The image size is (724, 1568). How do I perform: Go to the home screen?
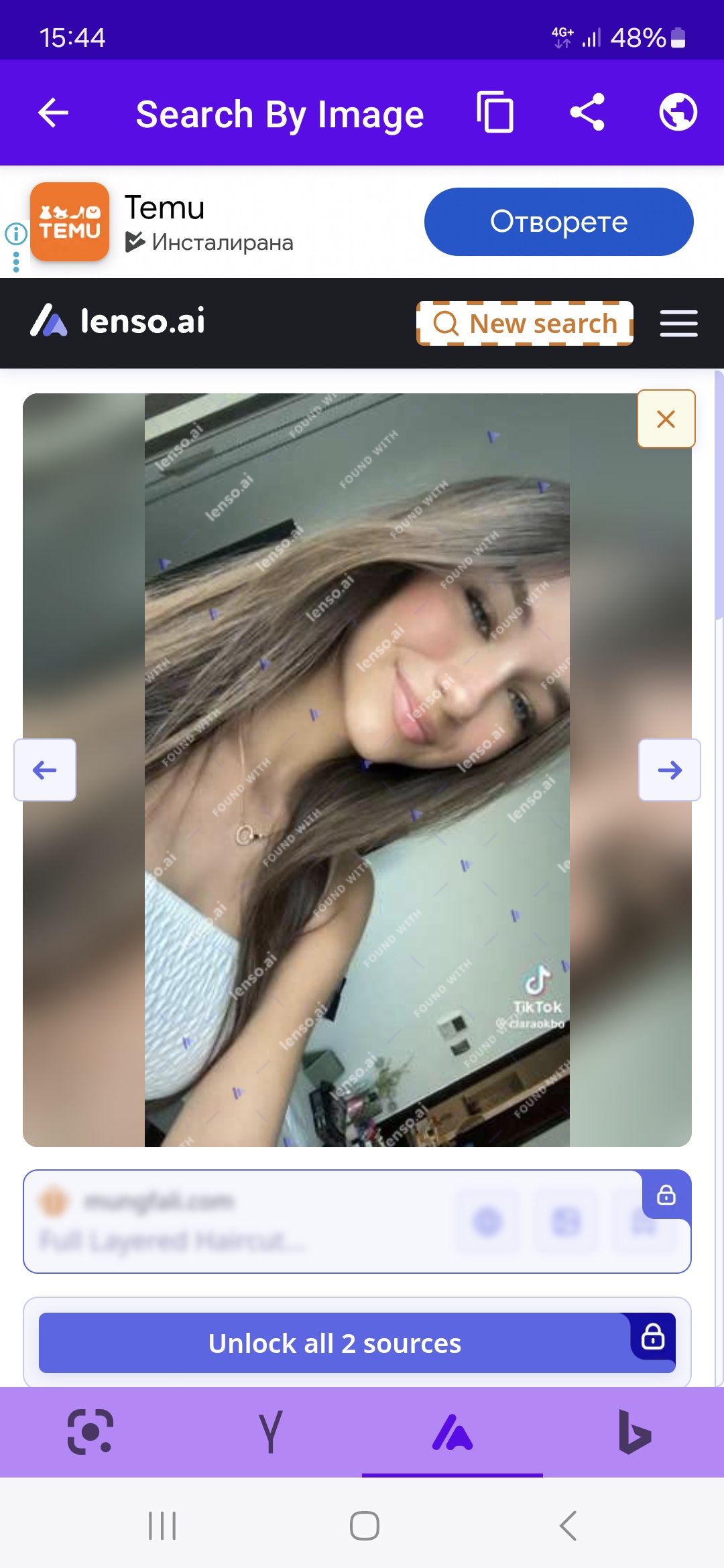(365, 1526)
